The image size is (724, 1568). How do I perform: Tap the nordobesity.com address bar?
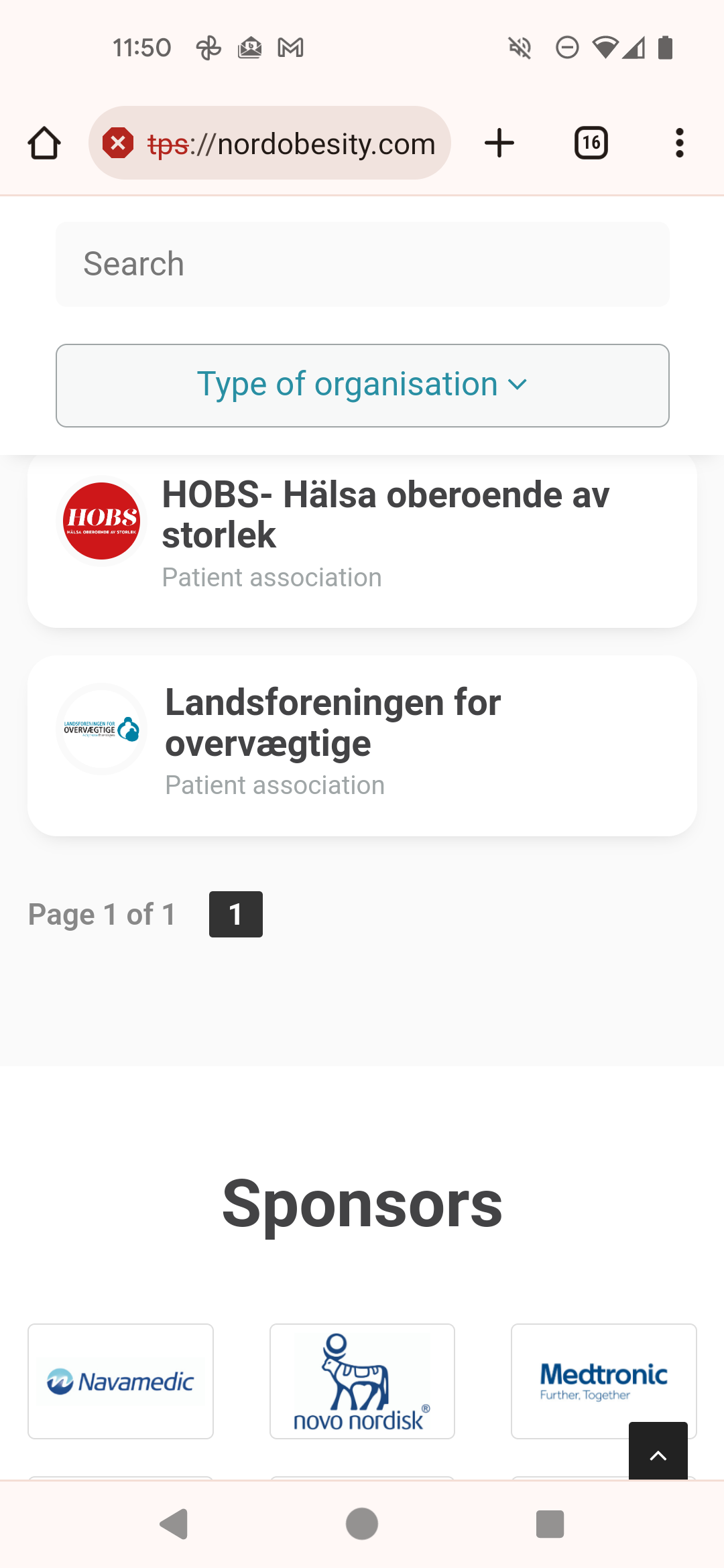pos(269,143)
